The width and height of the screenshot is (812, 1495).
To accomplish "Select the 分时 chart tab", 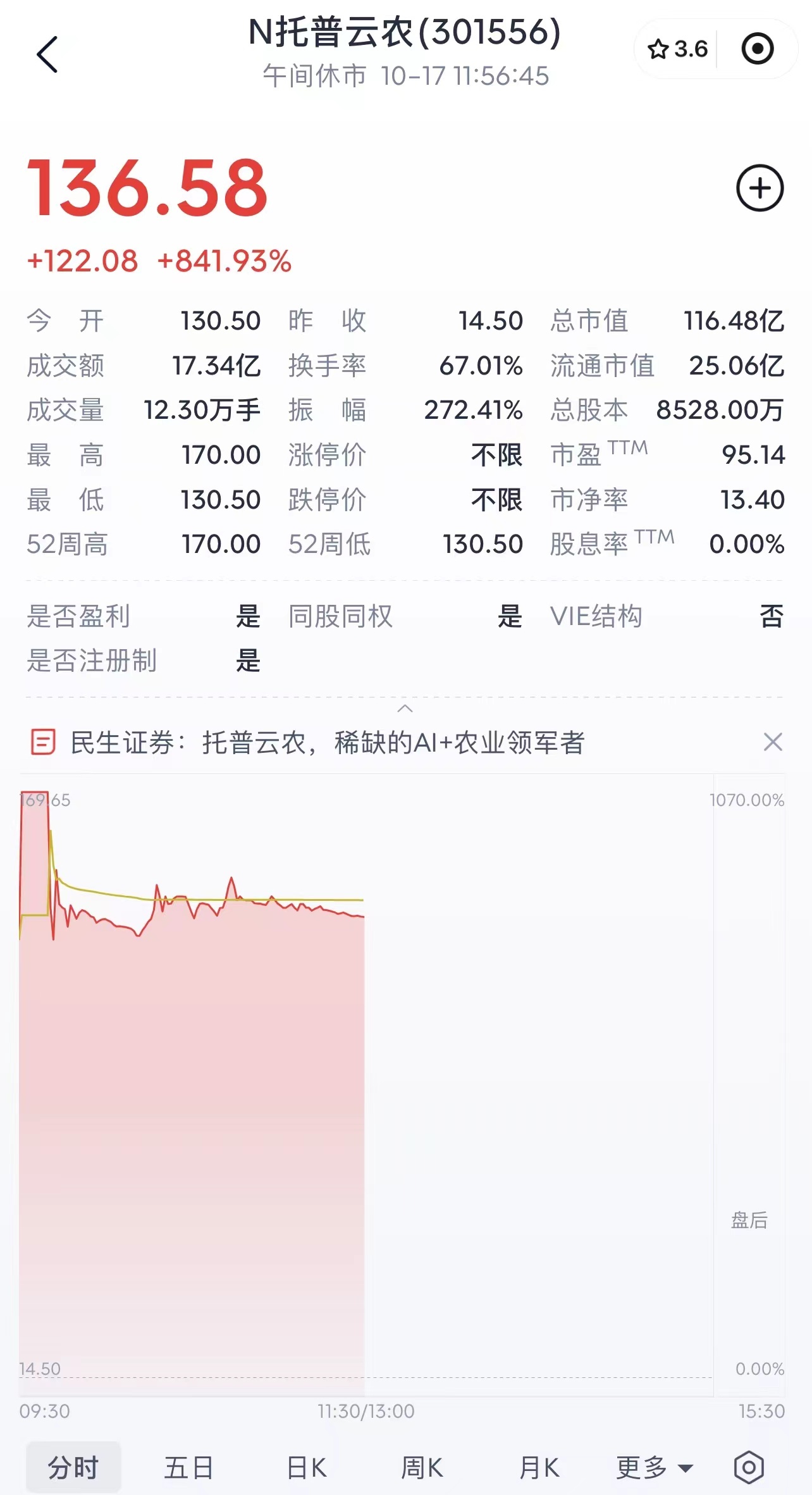I will tap(73, 1467).
